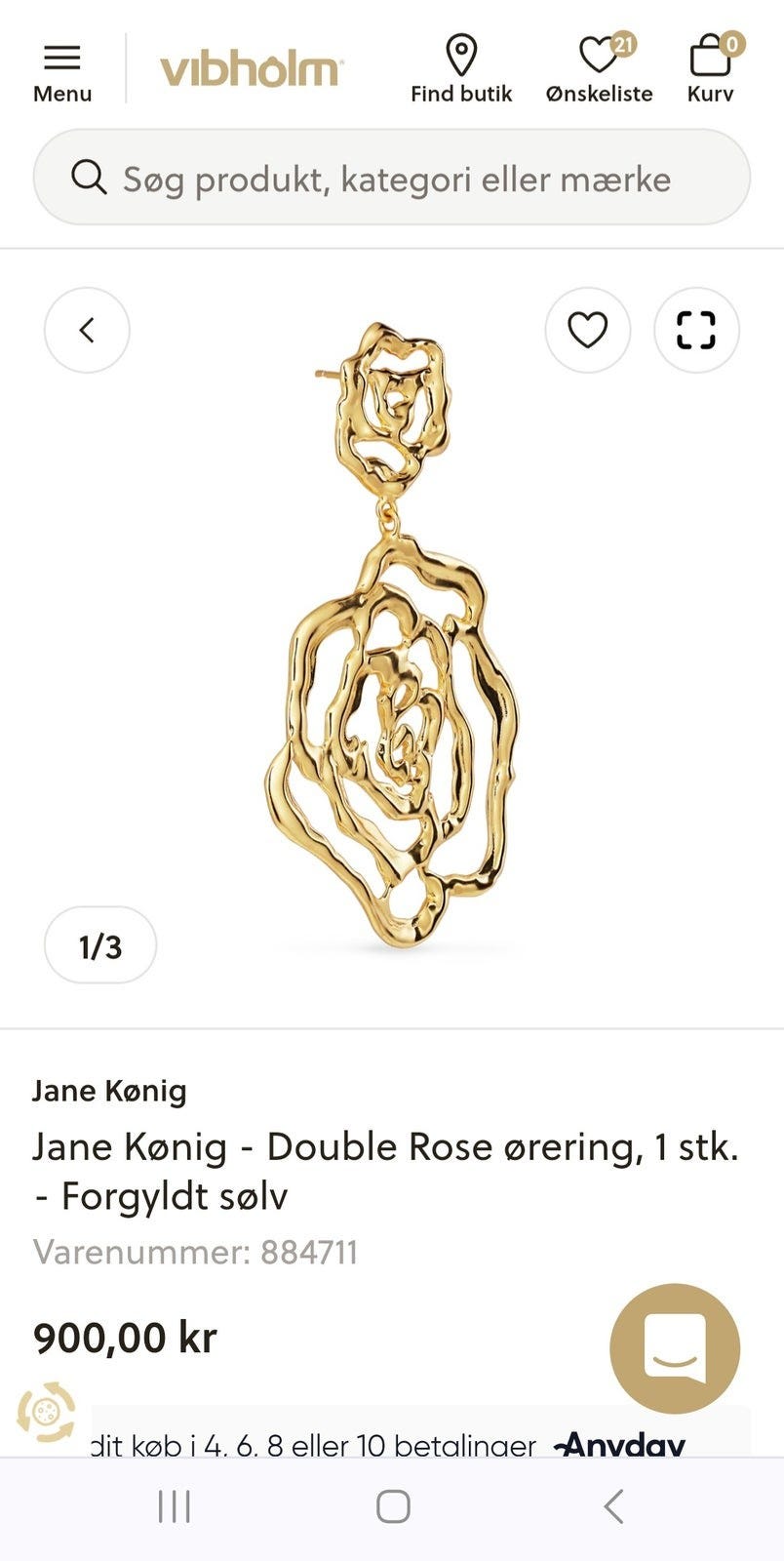Tap the product search field
The width and height of the screenshot is (784, 1561).
[392, 178]
